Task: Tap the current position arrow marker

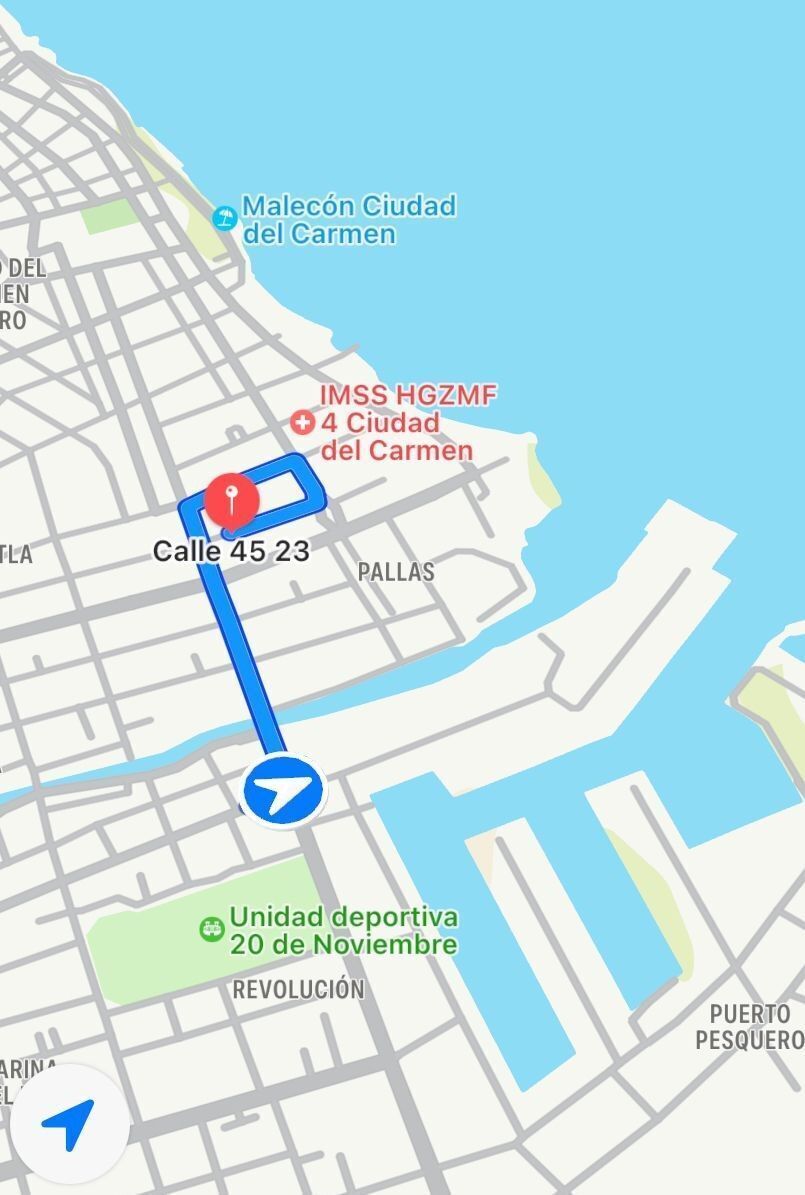Action: (x=284, y=791)
